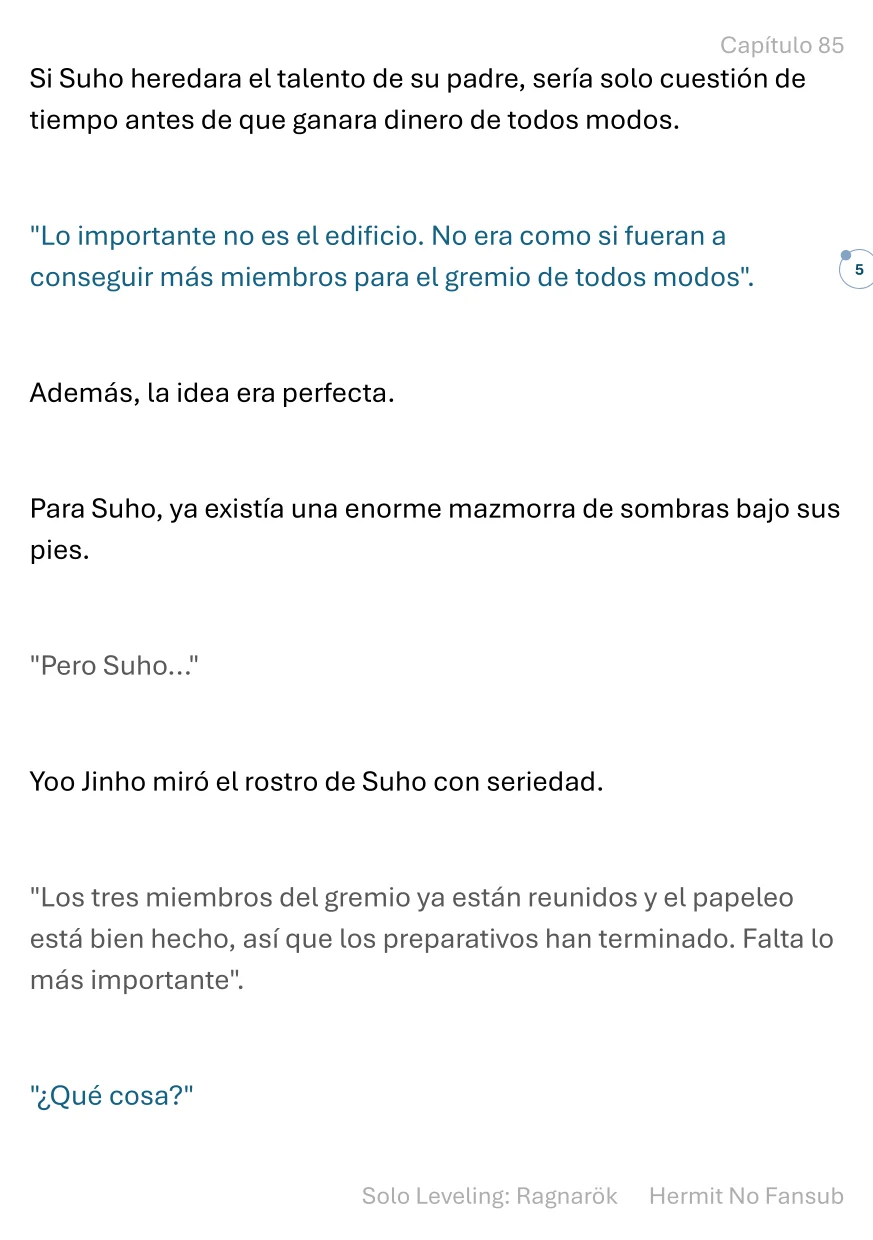Open the 5 comments bubble on the paragraph
The image size is (873, 1240).
857,270
